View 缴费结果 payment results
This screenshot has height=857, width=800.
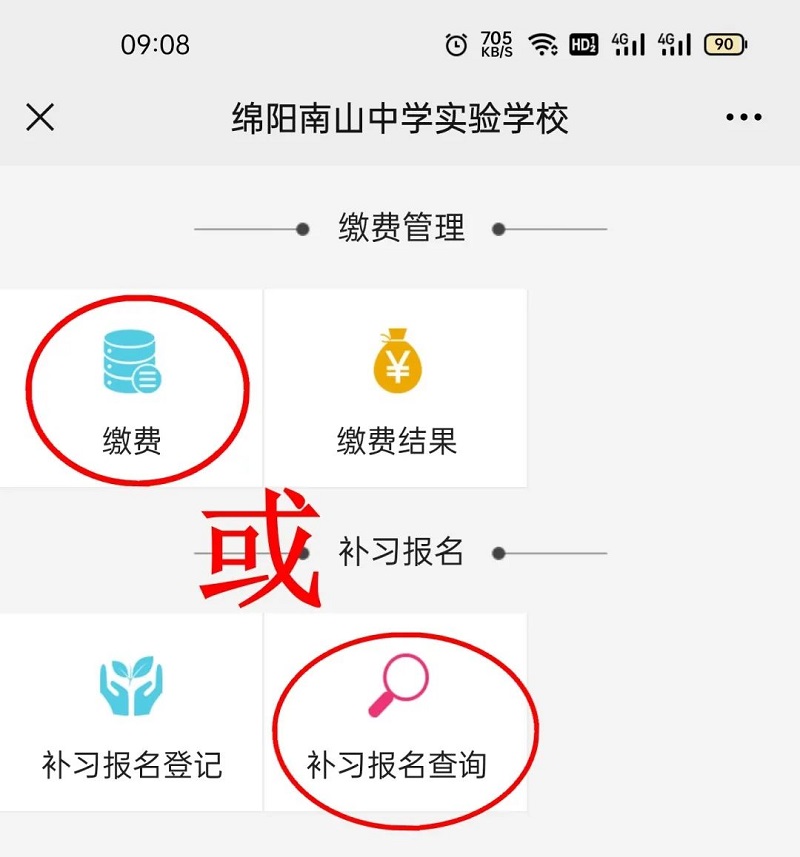(x=396, y=388)
